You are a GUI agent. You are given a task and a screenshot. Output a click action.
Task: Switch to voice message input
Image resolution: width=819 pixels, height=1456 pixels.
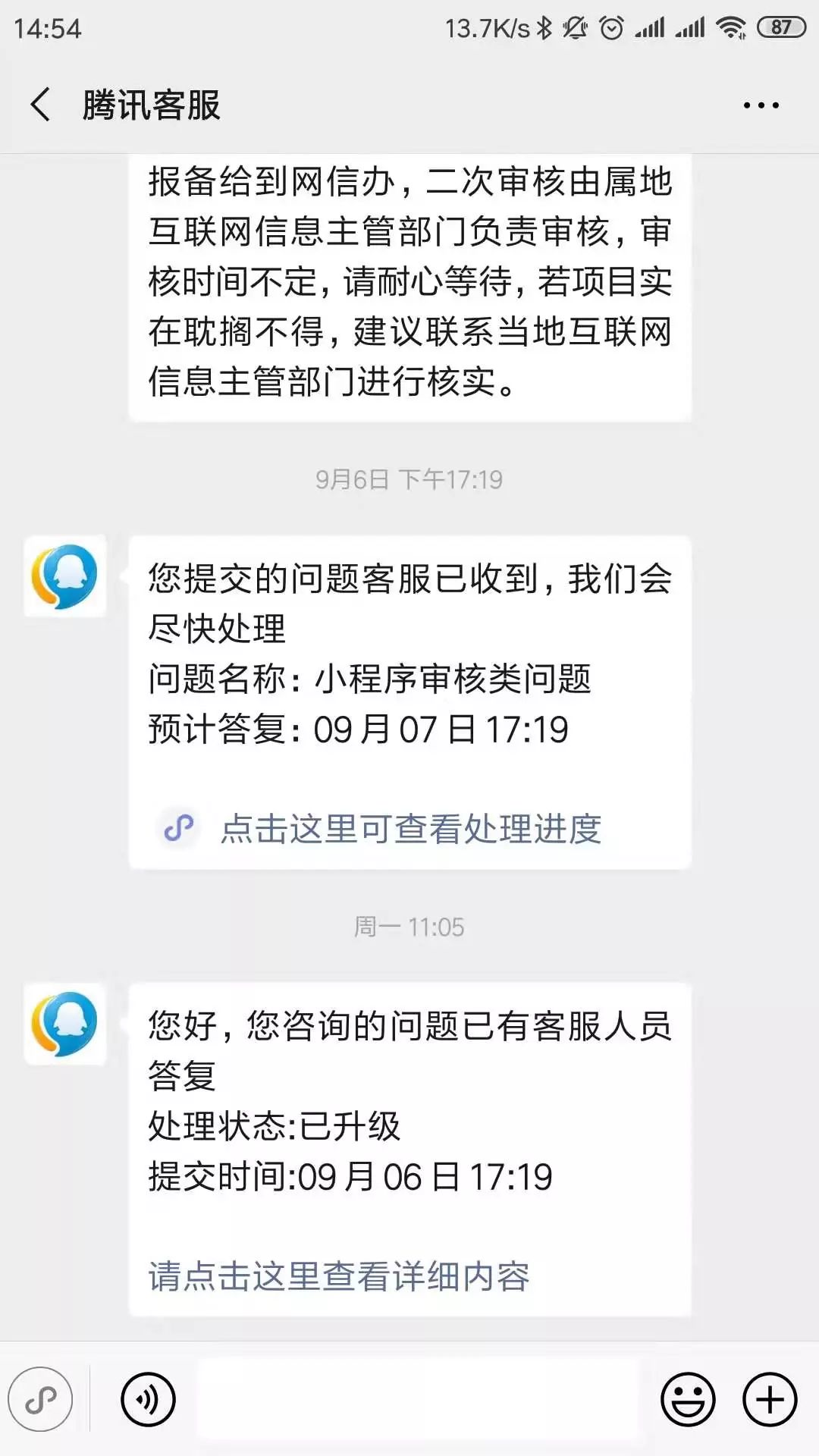coord(148,1400)
